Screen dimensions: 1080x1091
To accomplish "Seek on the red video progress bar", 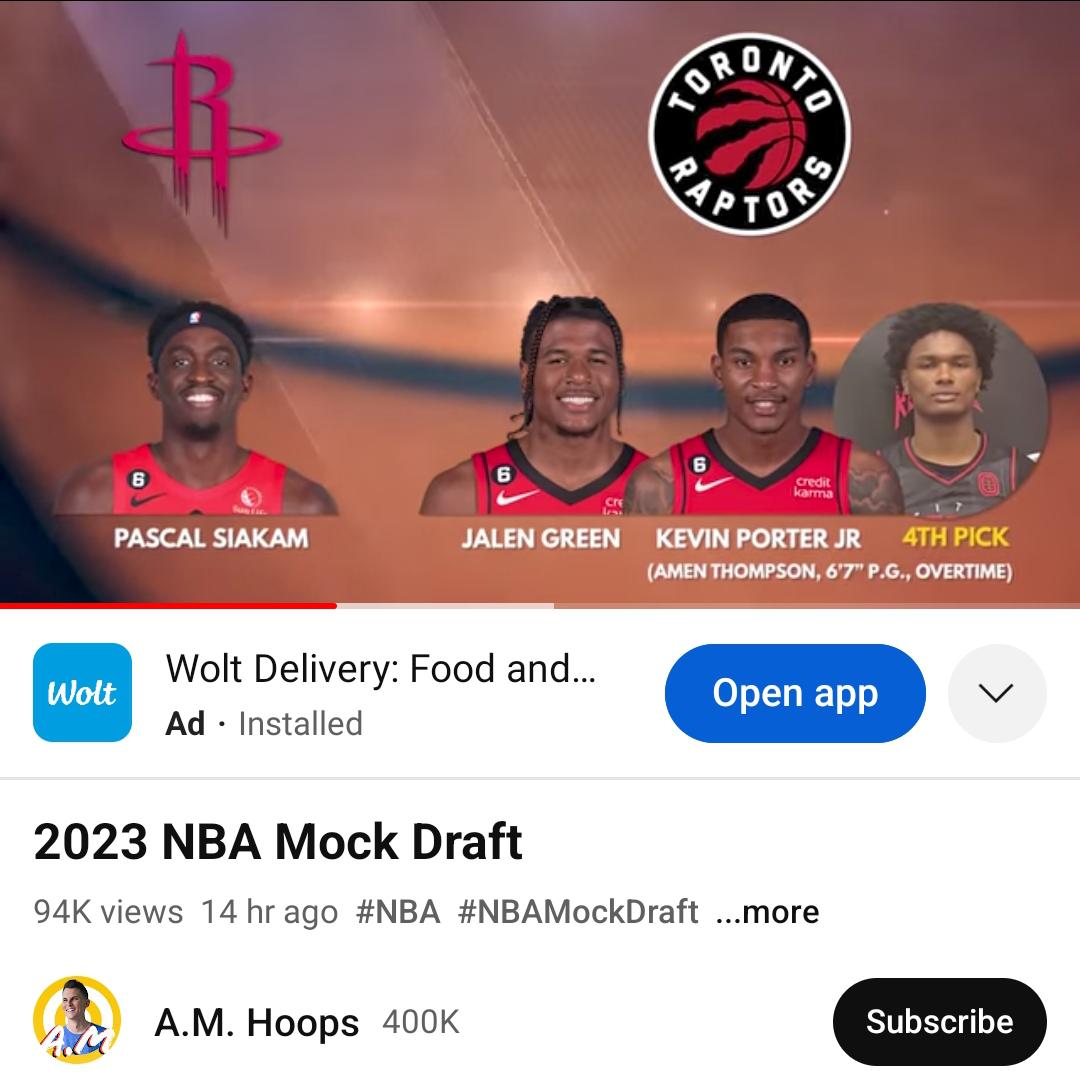I will (x=335, y=605).
